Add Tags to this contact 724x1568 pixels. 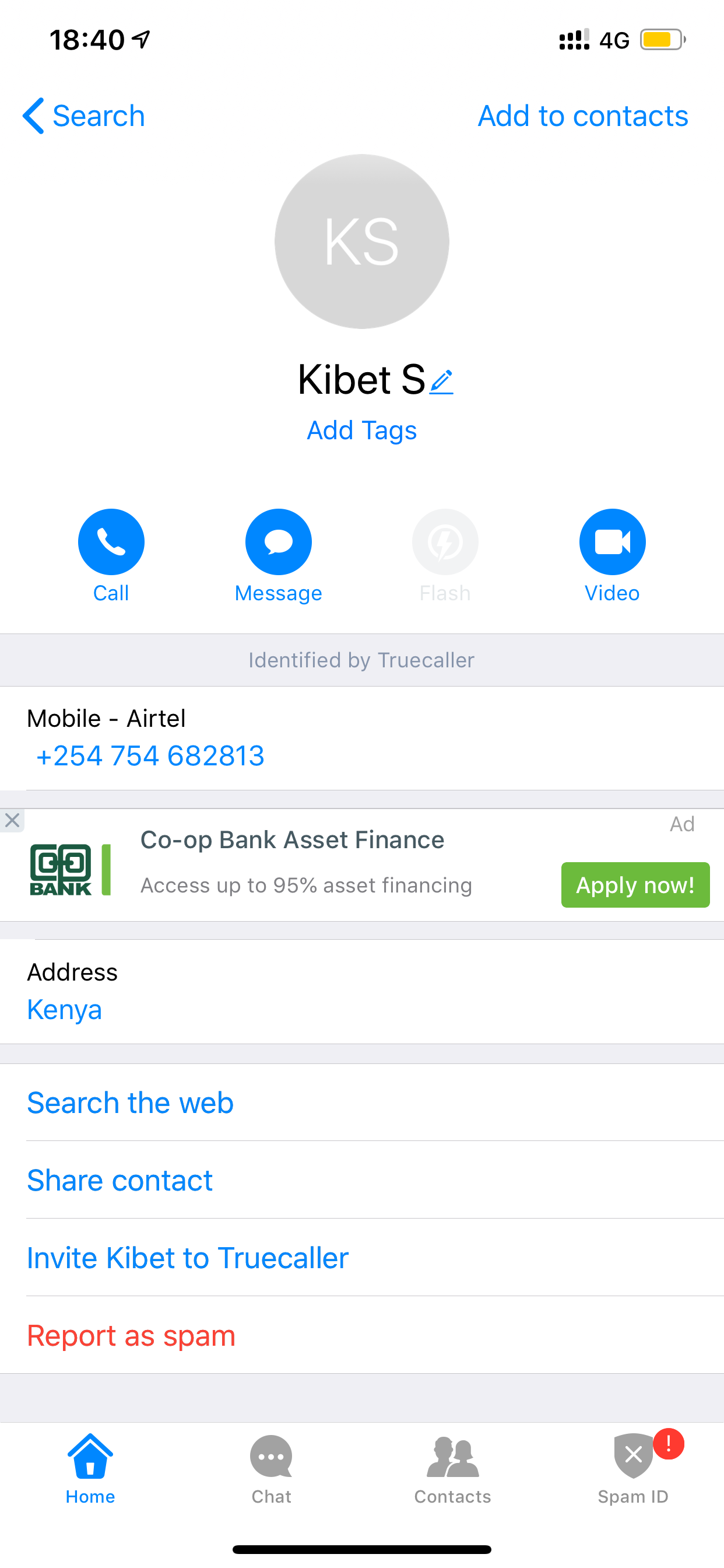click(361, 430)
